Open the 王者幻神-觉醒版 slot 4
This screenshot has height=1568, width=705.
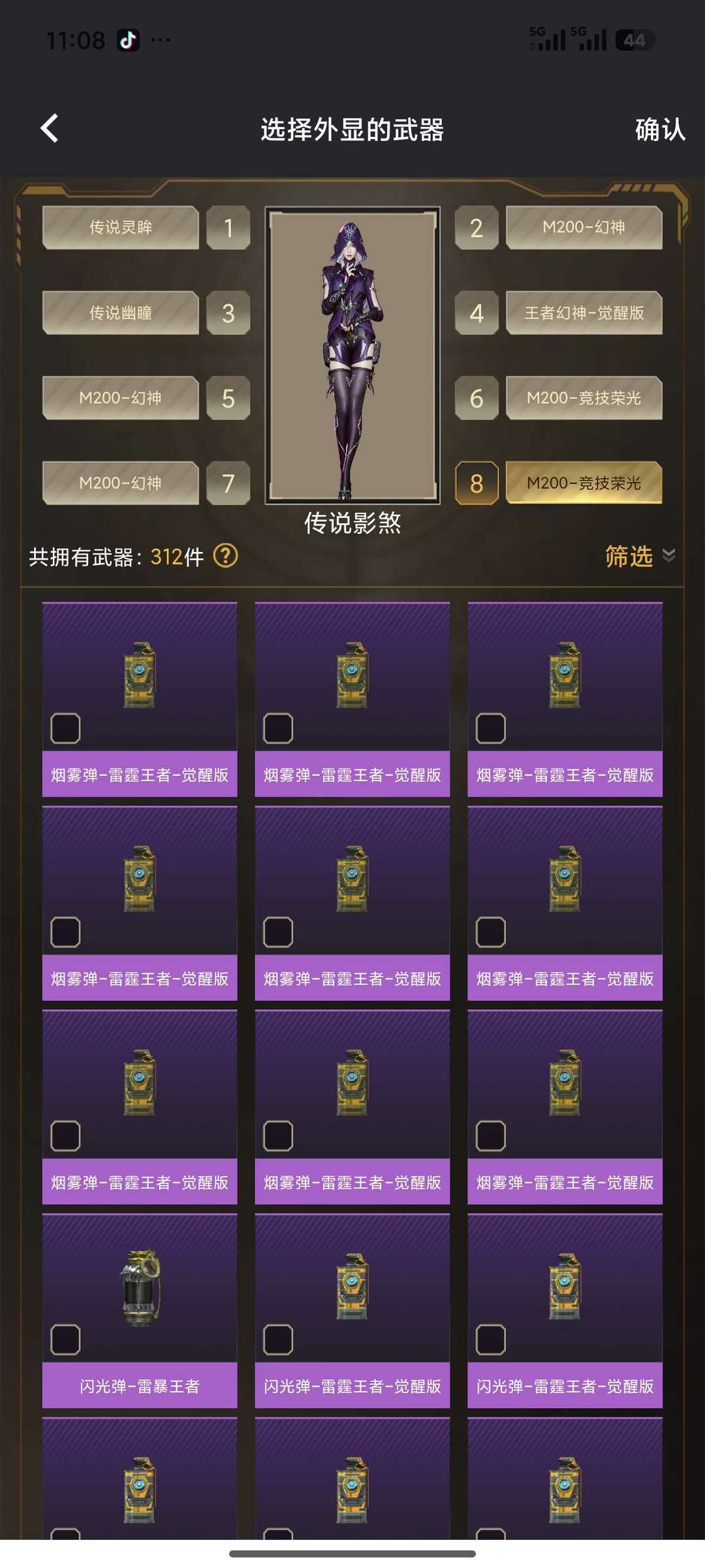(584, 314)
